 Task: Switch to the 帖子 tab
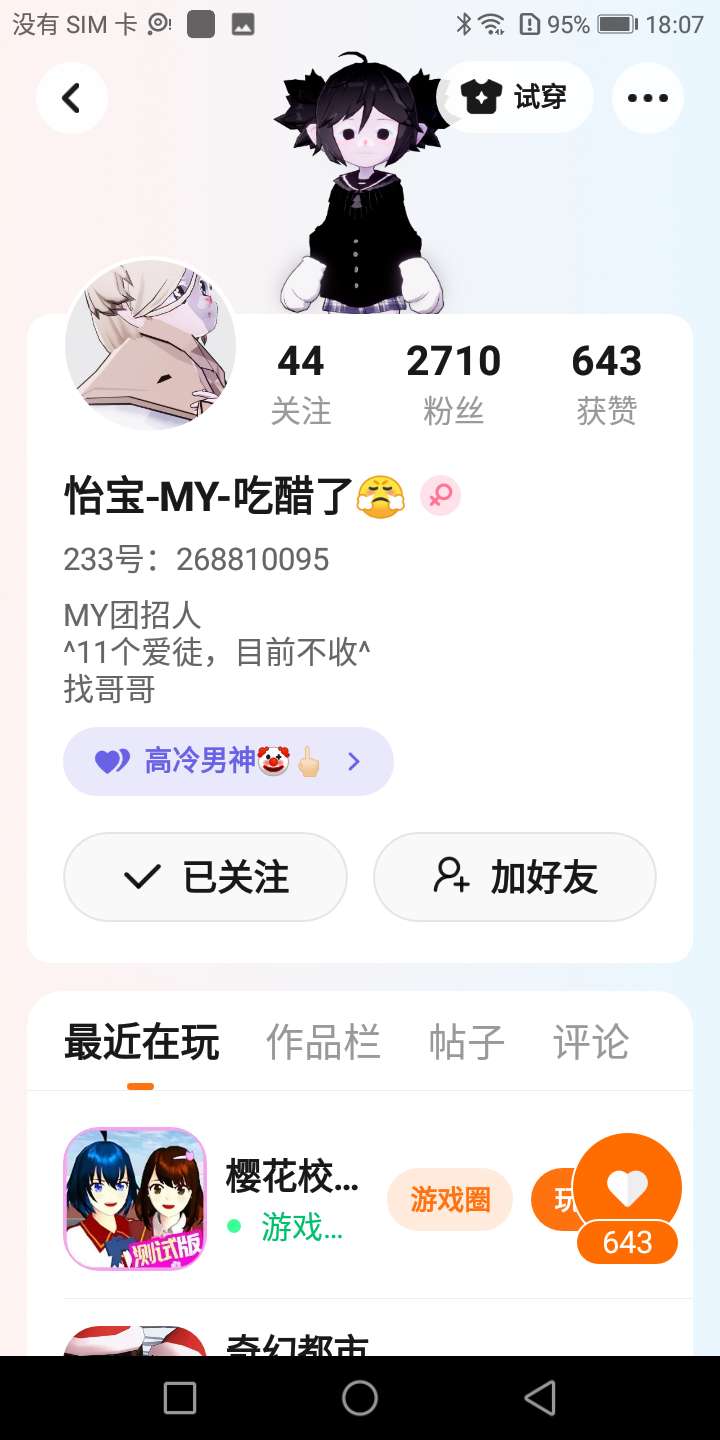point(466,1043)
